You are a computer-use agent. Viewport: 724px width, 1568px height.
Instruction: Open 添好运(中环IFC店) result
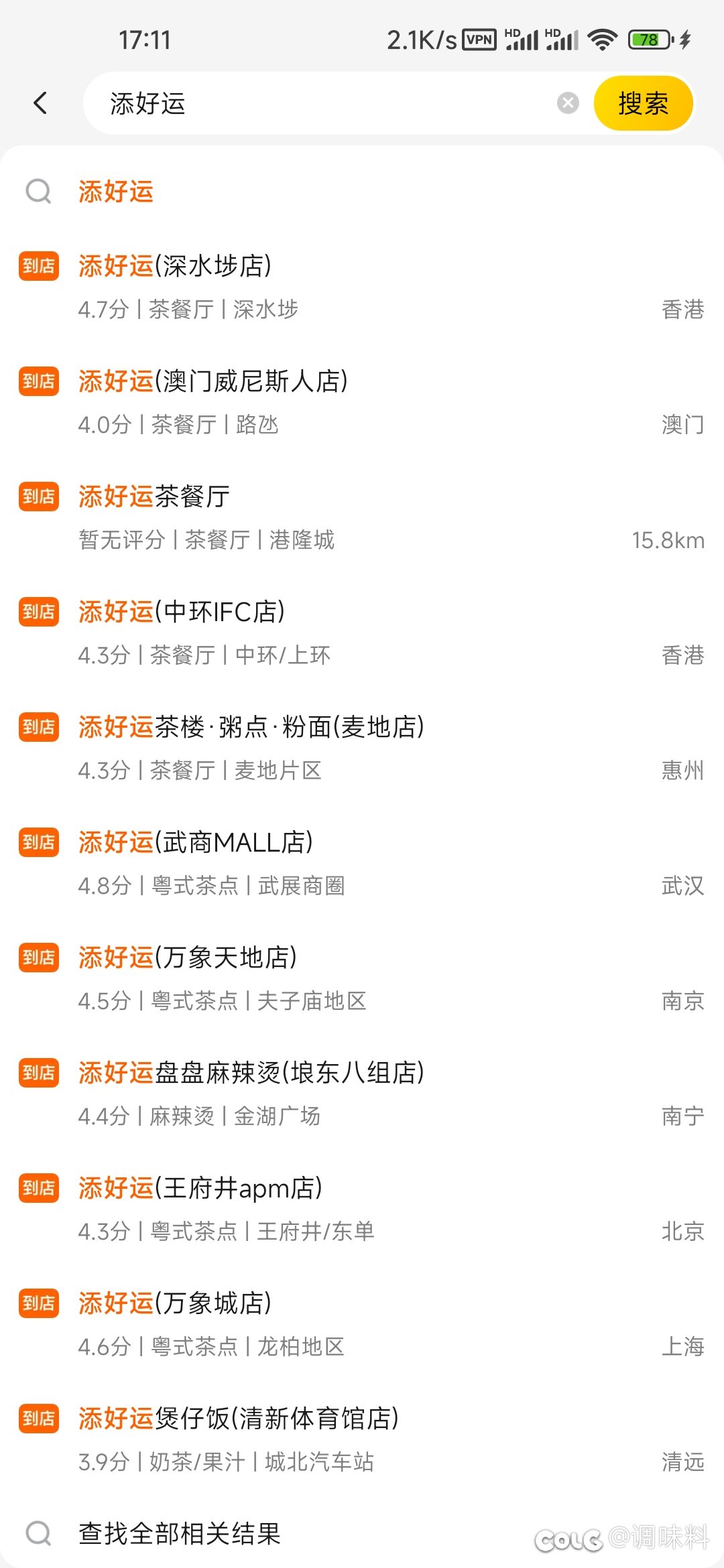[x=362, y=633]
